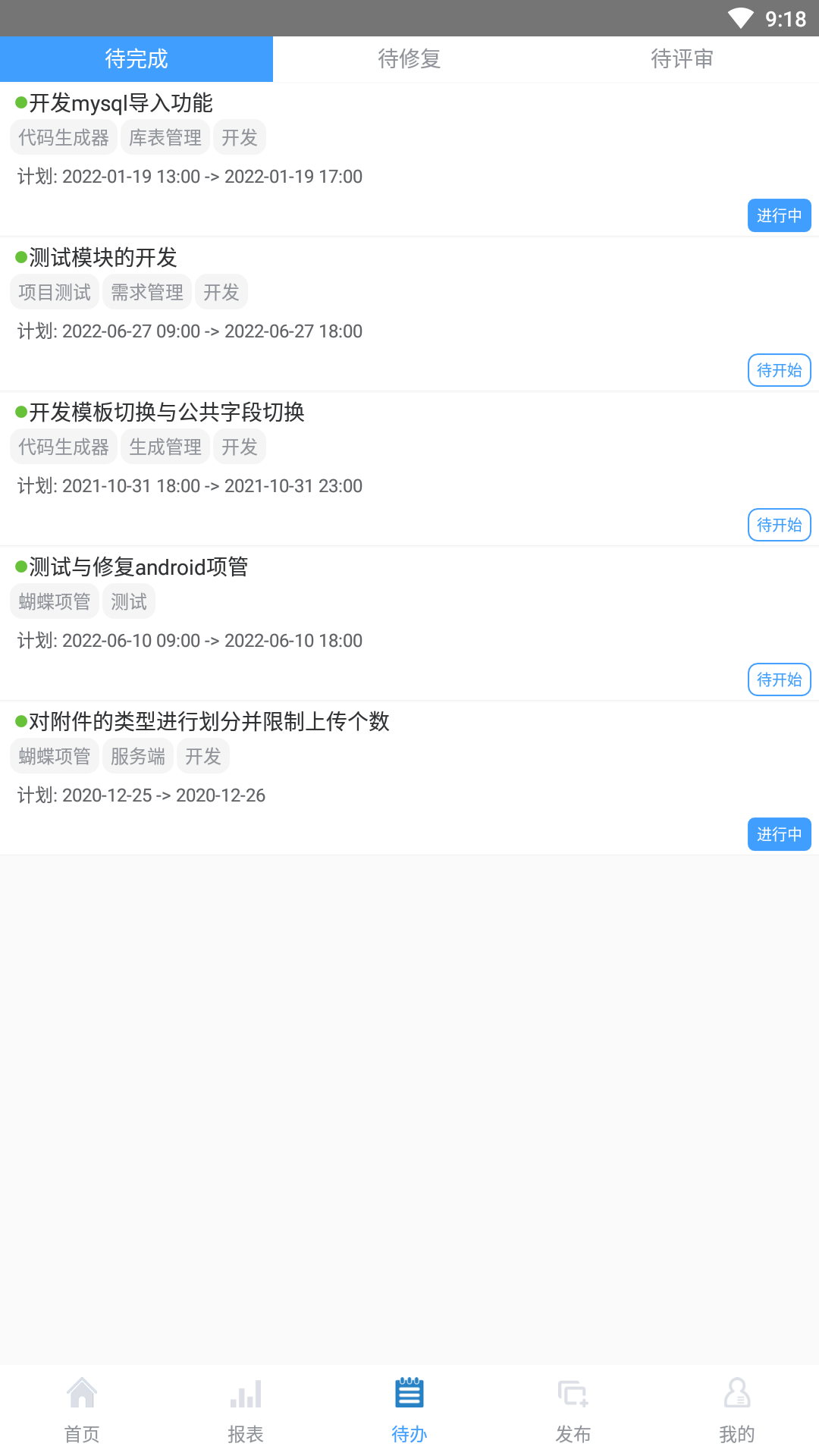Image resolution: width=819 pixels, height=1456 pixels.
Task: Select the 代码生成器 tag under 开发mysql导入功能
Action: click(x=64, y=136)
